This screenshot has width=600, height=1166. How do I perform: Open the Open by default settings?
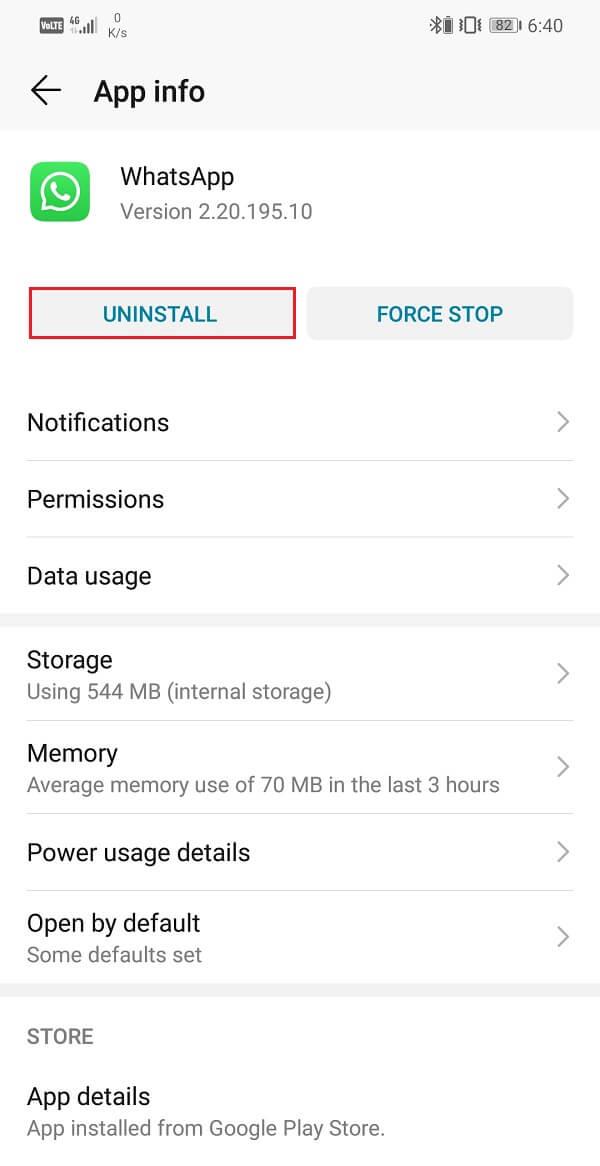click(299, 937)
